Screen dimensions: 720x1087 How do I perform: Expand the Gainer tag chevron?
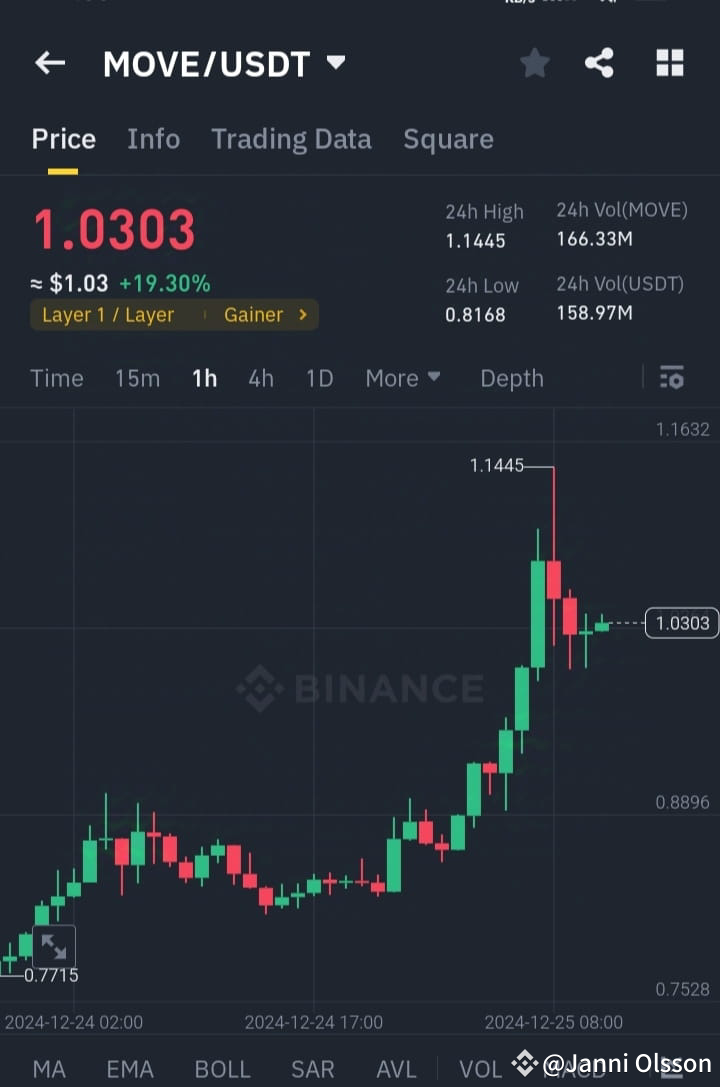[303, 314]
